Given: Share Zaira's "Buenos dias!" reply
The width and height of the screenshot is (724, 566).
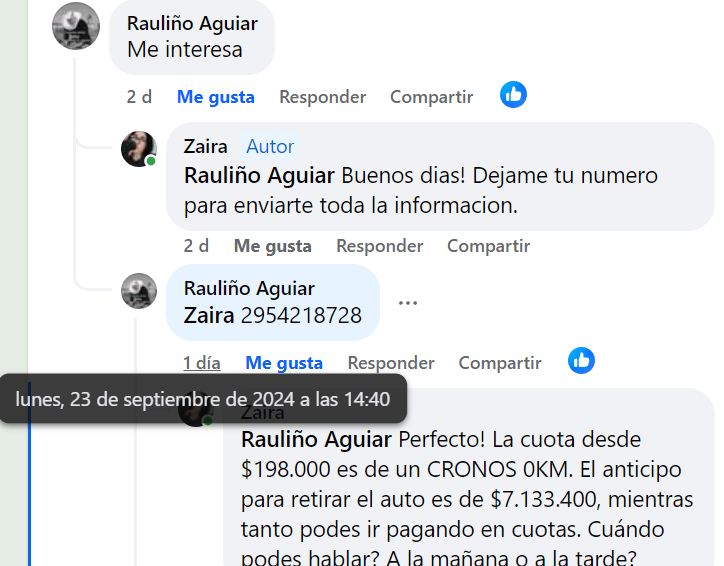Looking at the screenshot, I should (488, 246).
